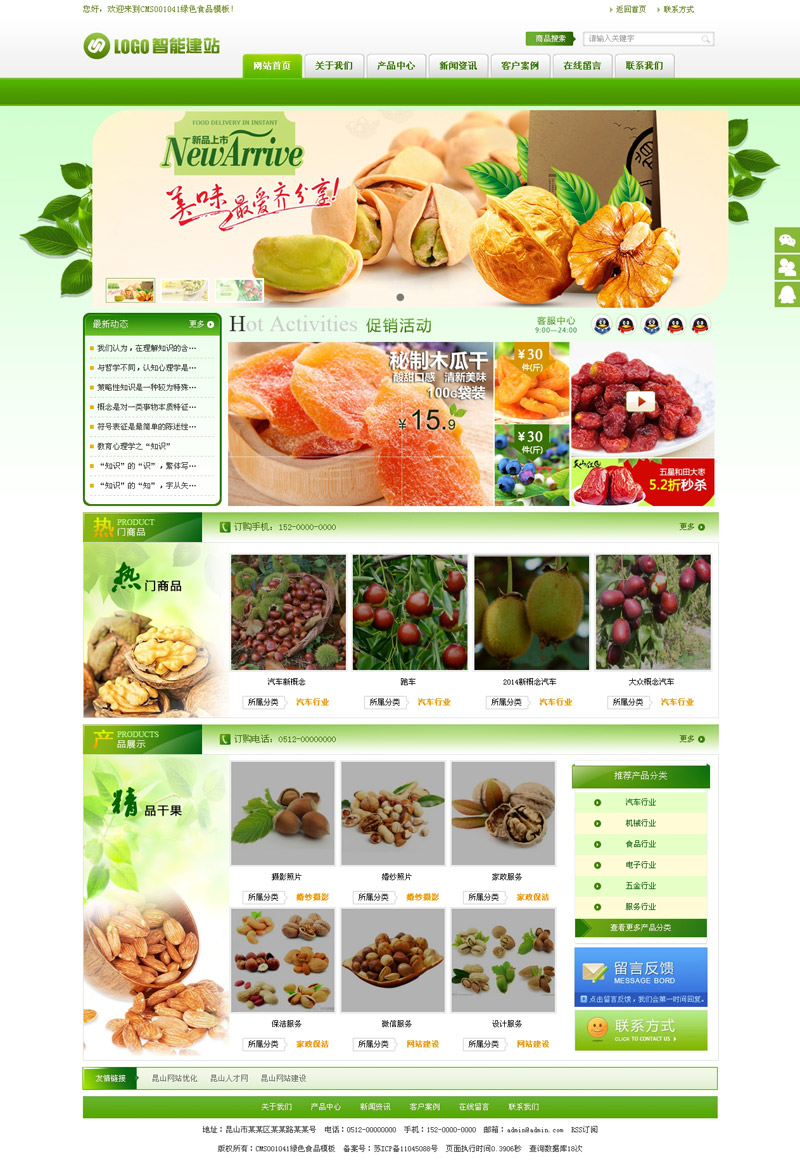Go to the 新闻资讯 tab
The width and height of the screenshot is (800, 1169).
click(457, 66)
